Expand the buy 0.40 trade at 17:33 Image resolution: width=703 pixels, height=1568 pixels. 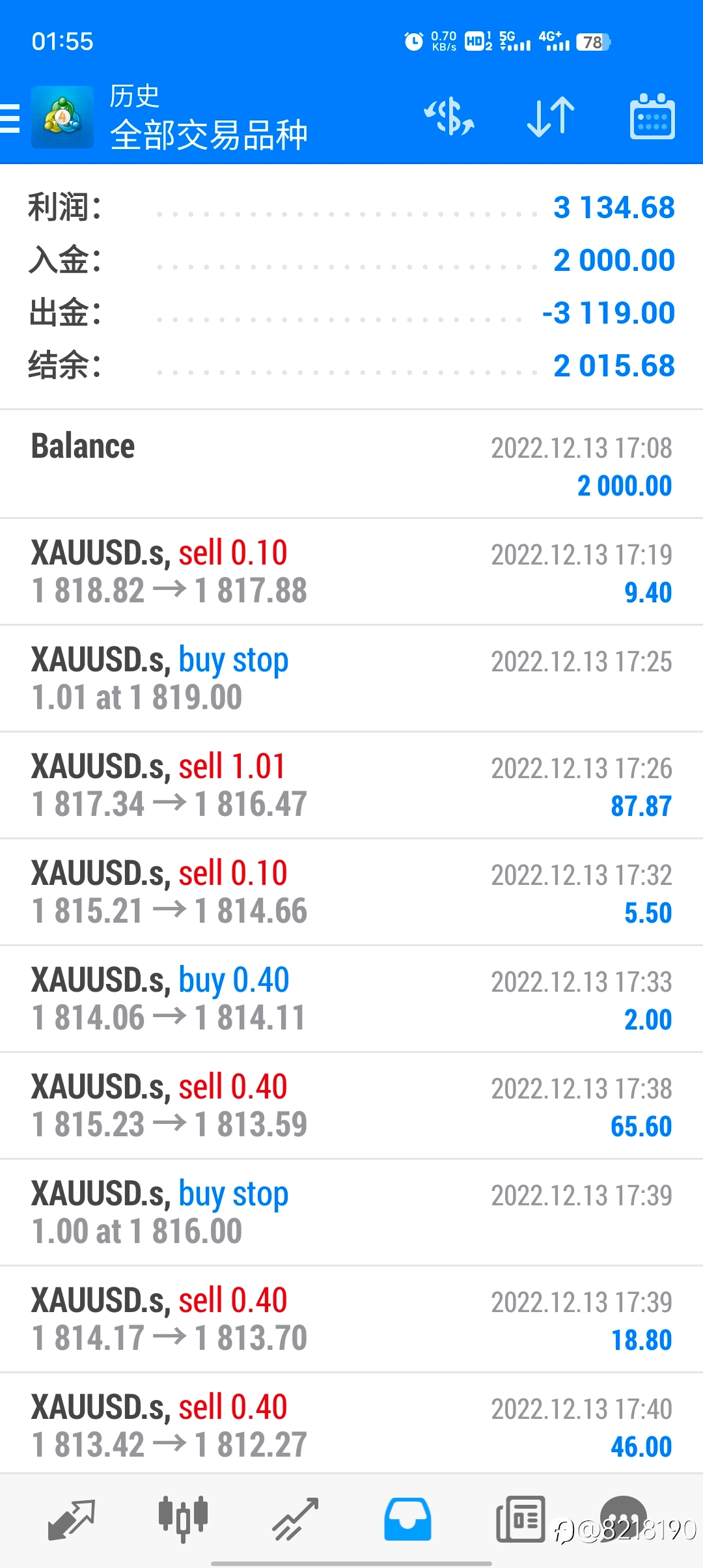tap(351, 999)
